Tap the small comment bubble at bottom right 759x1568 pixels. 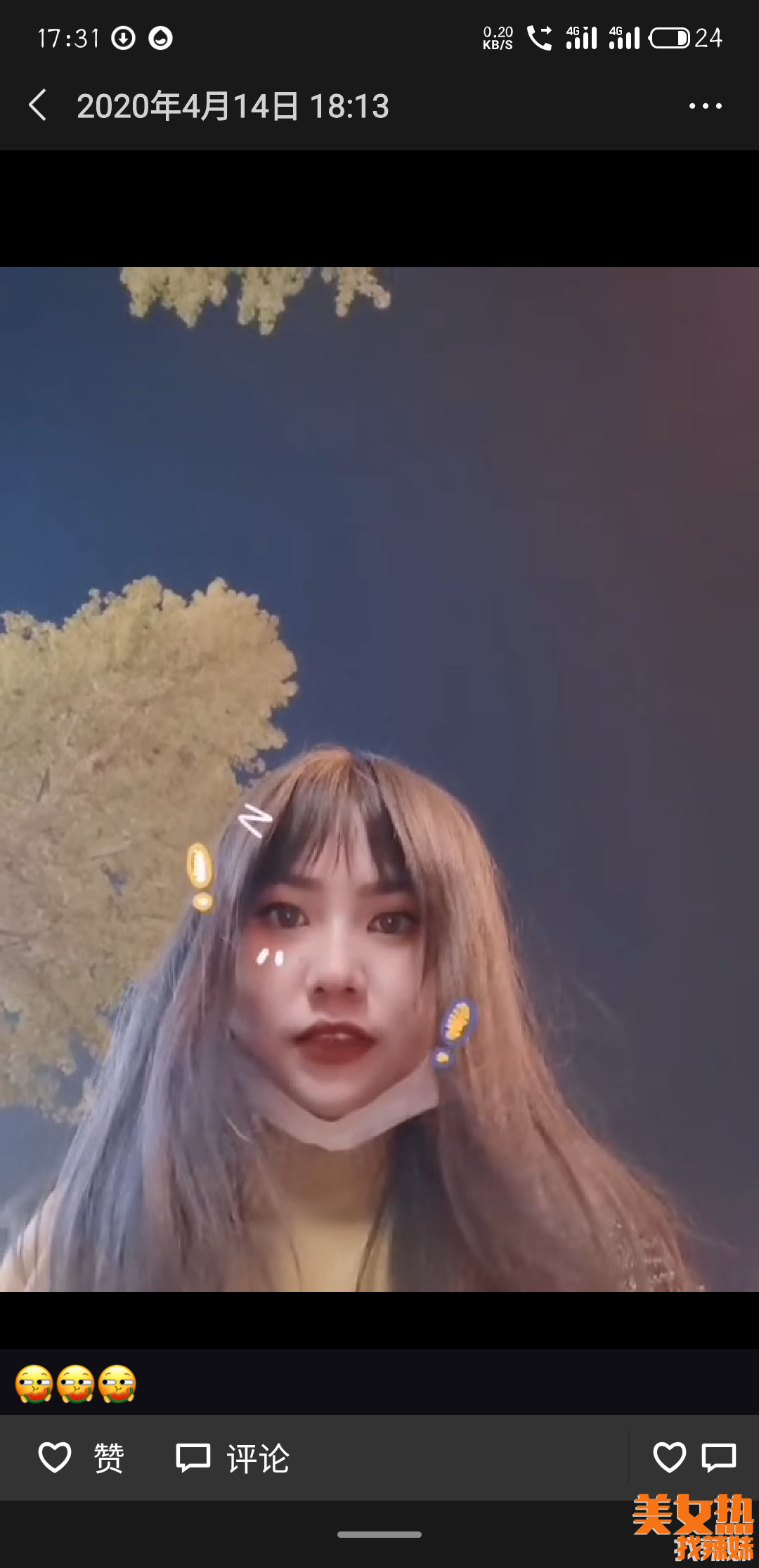point(718,1457)
